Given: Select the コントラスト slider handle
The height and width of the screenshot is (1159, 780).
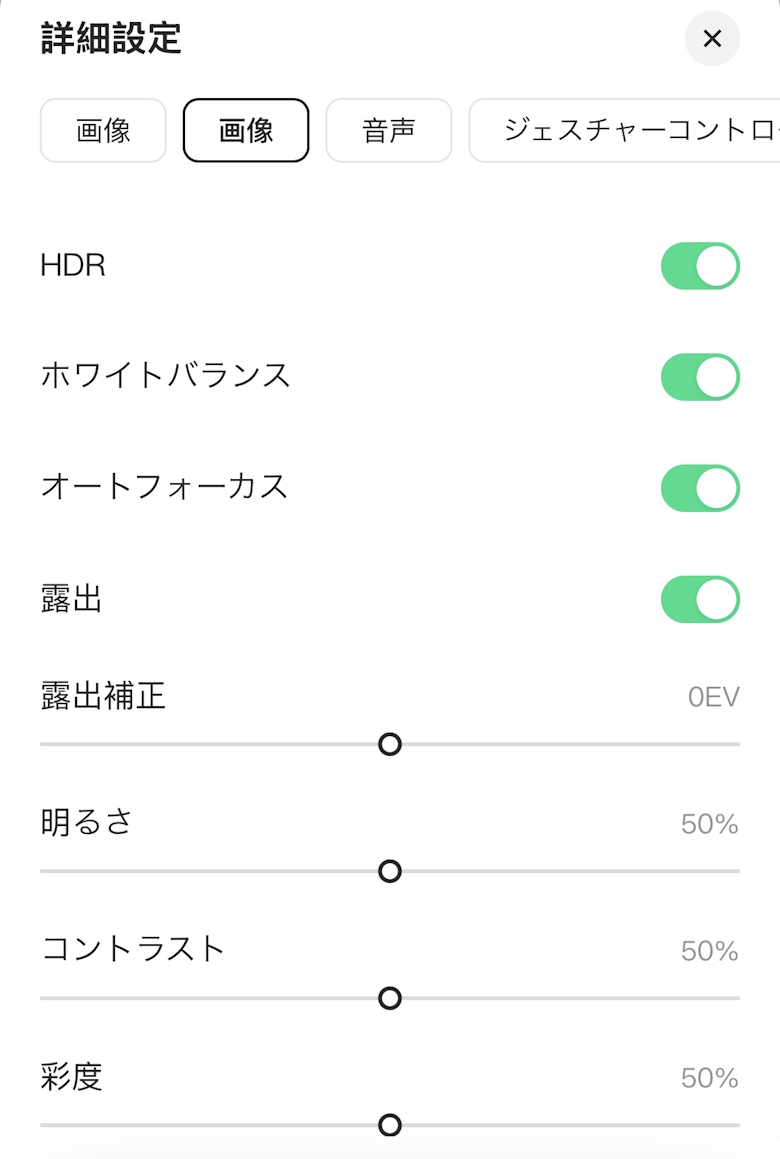Looking at the screenshot, I should pyautogui.click(x=390, y=998).
